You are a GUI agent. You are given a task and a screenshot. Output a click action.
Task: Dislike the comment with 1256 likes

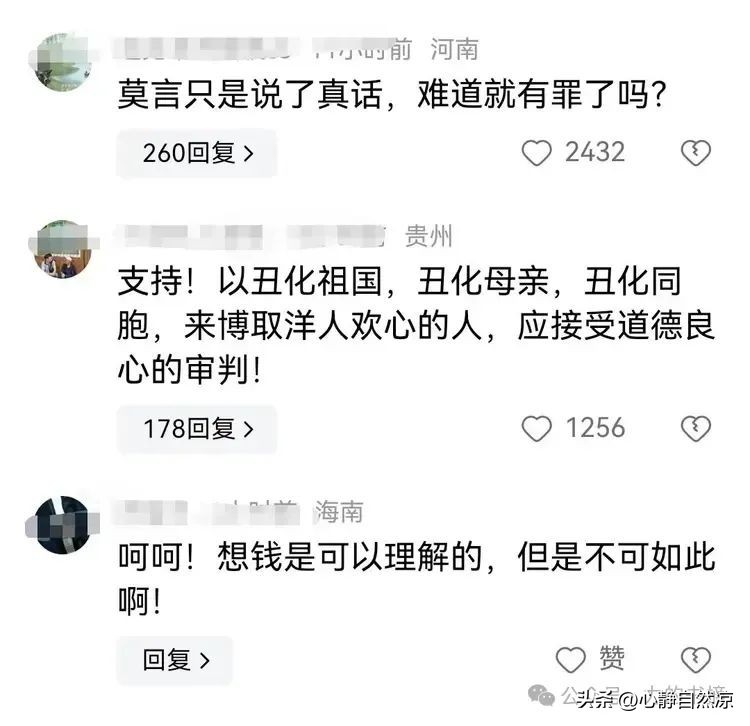(x=695, y=429)
